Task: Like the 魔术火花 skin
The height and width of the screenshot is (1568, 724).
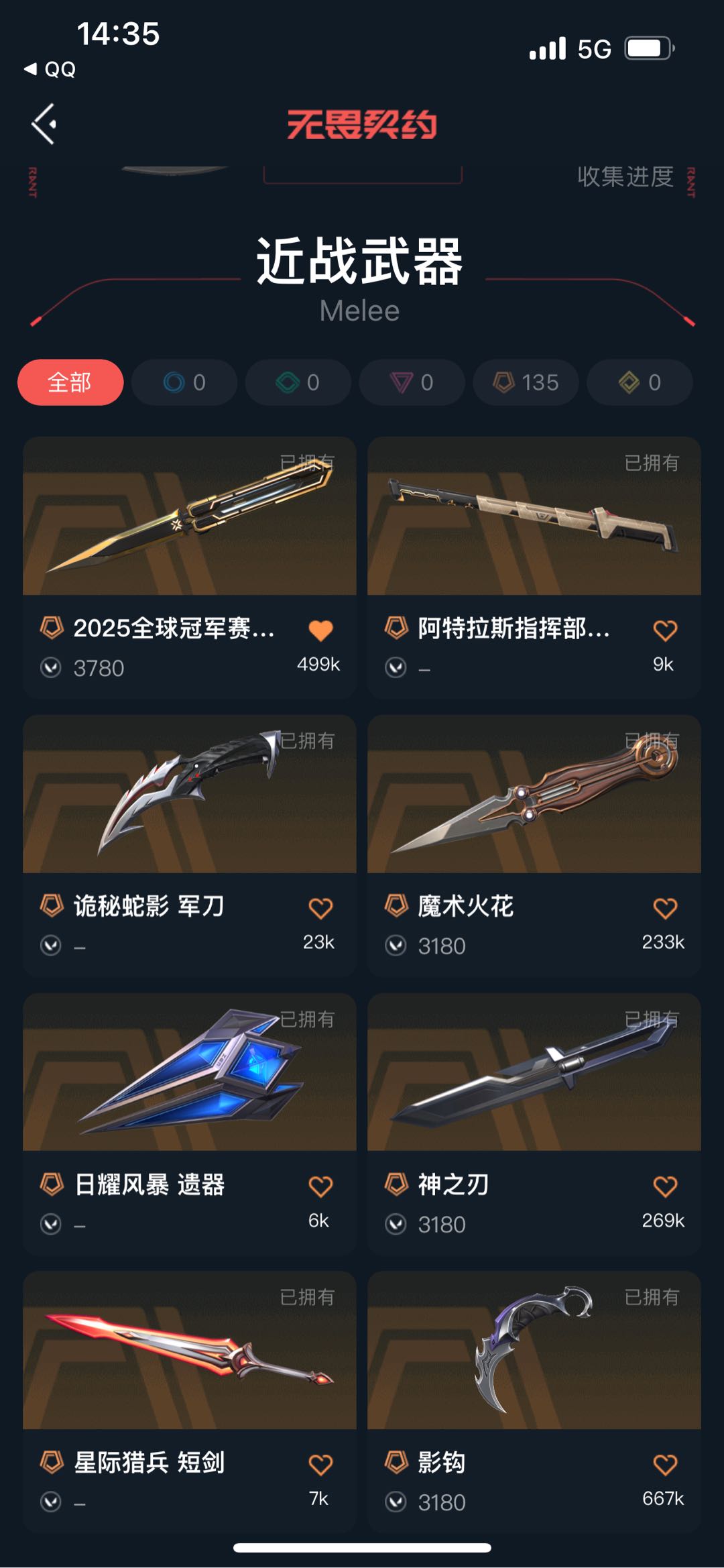Action: 665,908
